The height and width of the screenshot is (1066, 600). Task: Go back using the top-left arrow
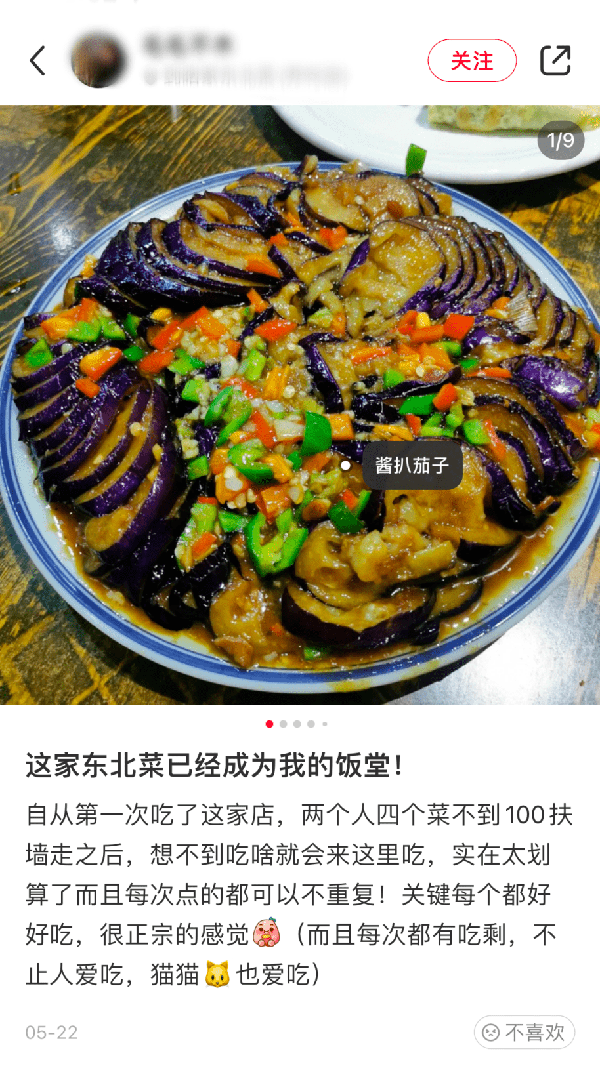pyautogui.click(x=38, y=61)
